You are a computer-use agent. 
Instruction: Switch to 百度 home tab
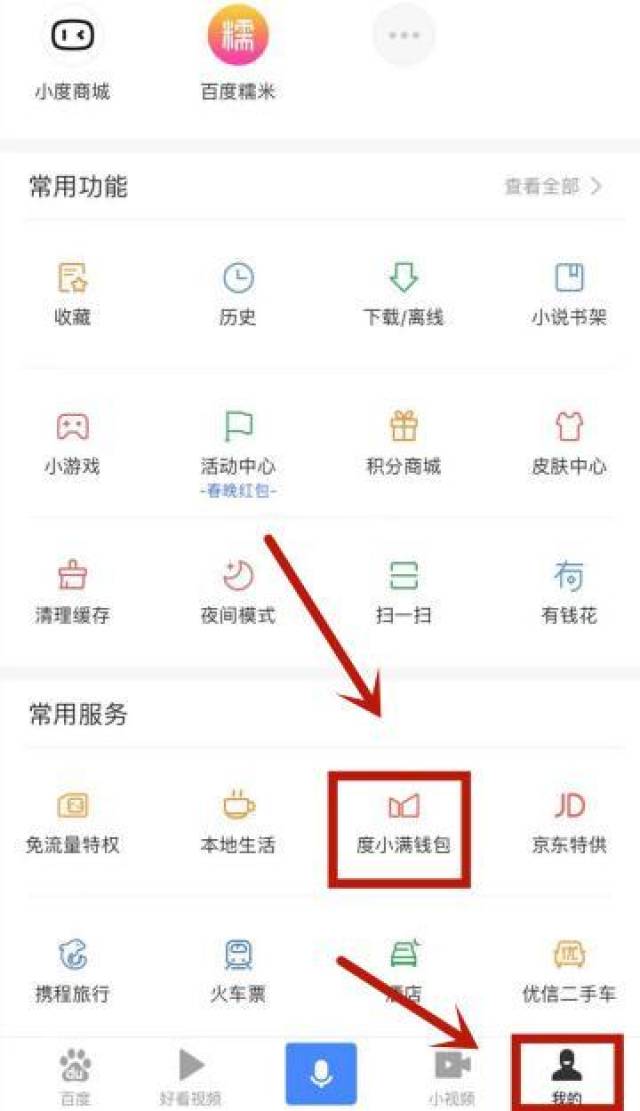point(76,1075)
